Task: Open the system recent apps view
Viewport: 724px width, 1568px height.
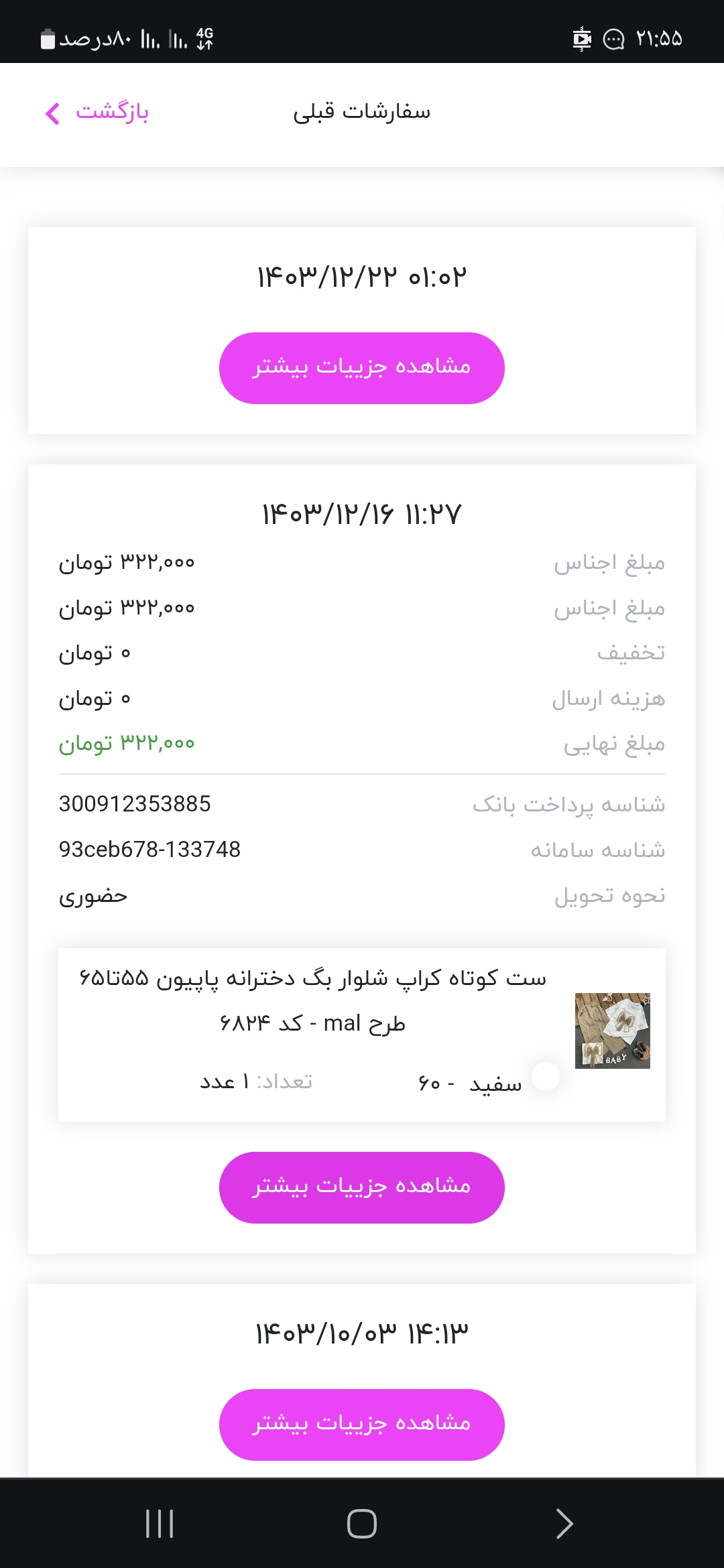Action: (160, 1524)
